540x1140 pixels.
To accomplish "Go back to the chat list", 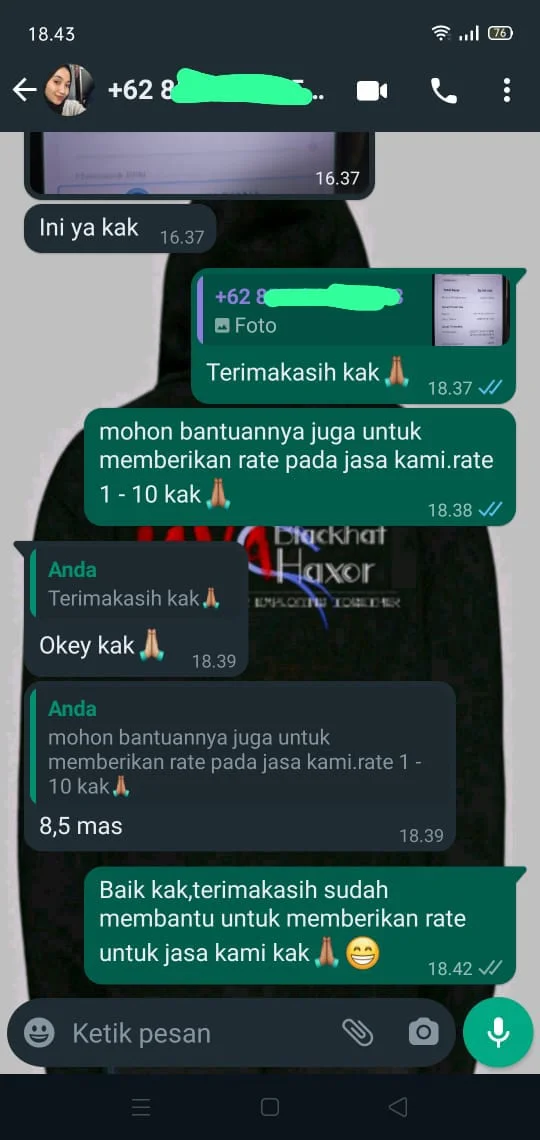I will click(x=24, y=90).
